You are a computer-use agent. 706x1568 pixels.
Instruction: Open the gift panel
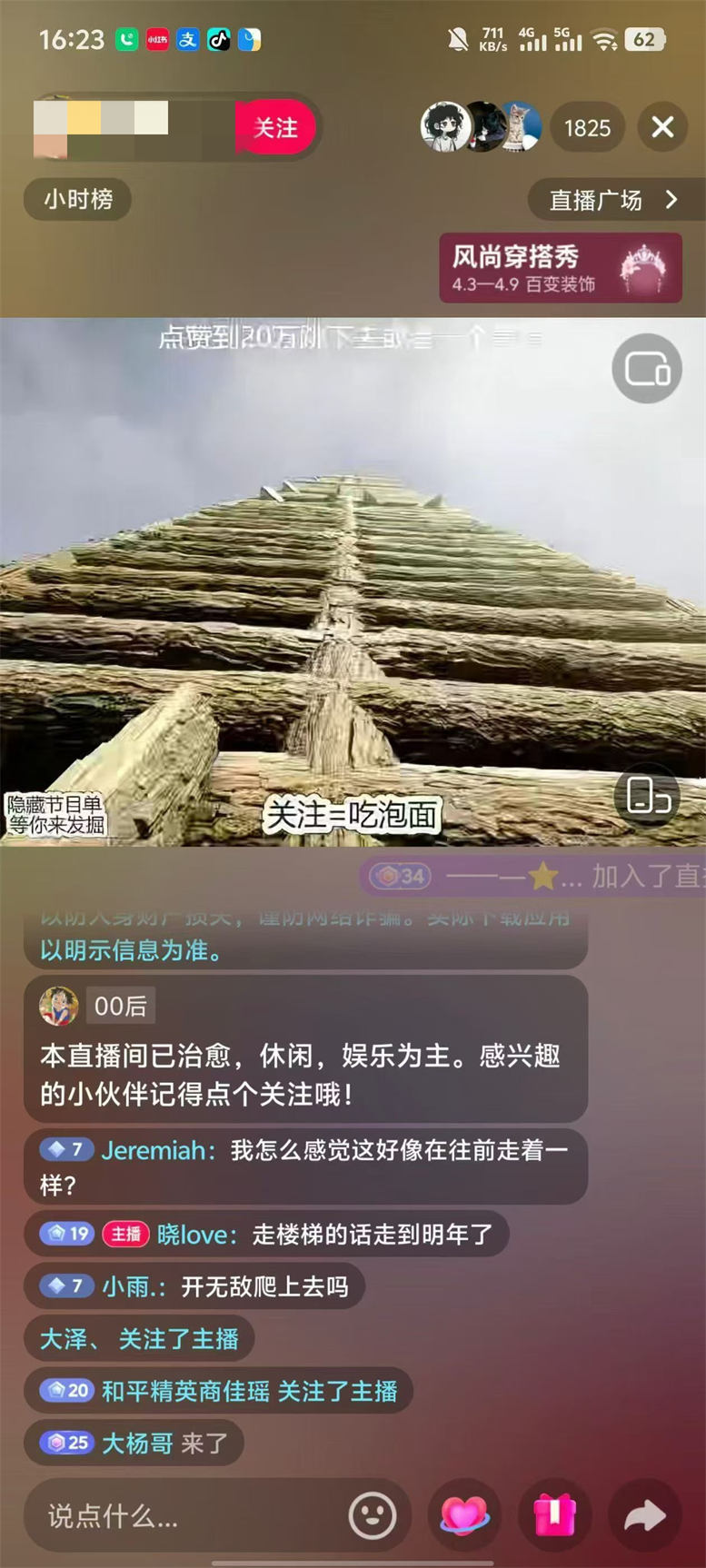click(x=555, y=1515)
